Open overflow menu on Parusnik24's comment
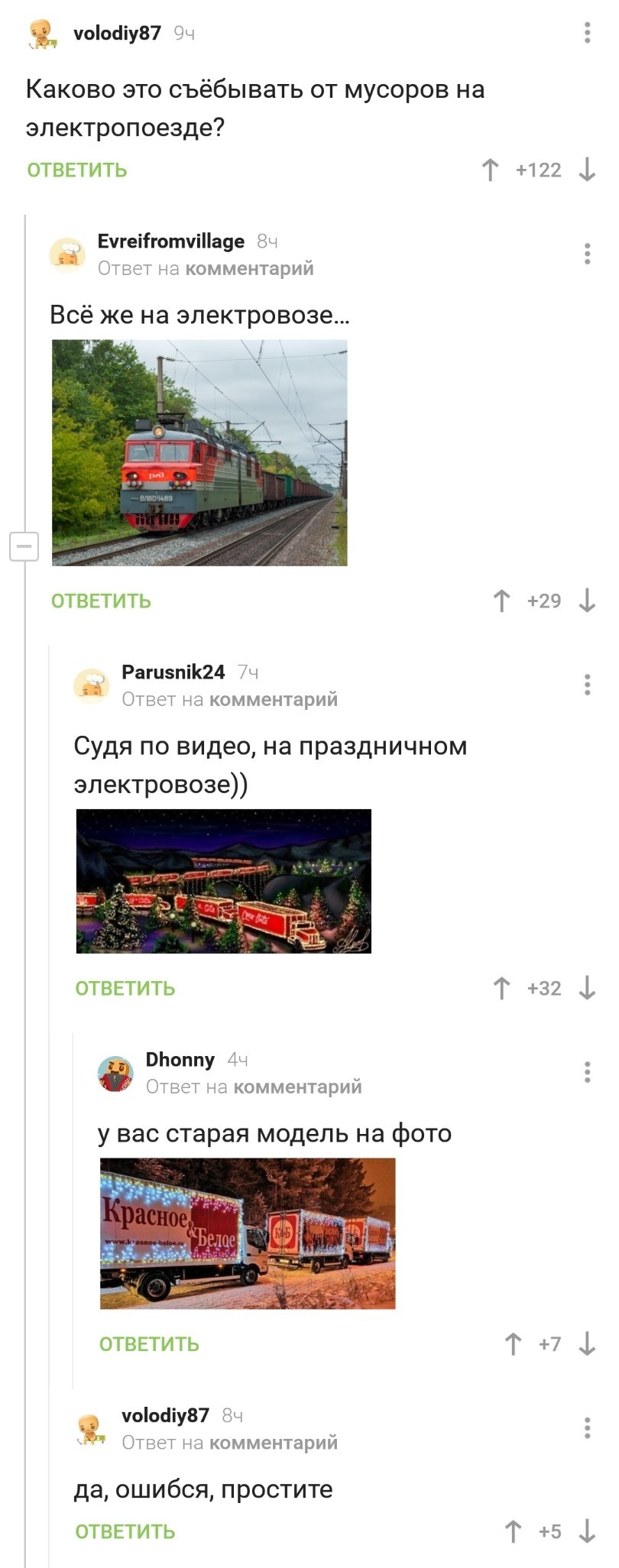The height and width of the screenshot is (1568, 619). click(587, 685)
